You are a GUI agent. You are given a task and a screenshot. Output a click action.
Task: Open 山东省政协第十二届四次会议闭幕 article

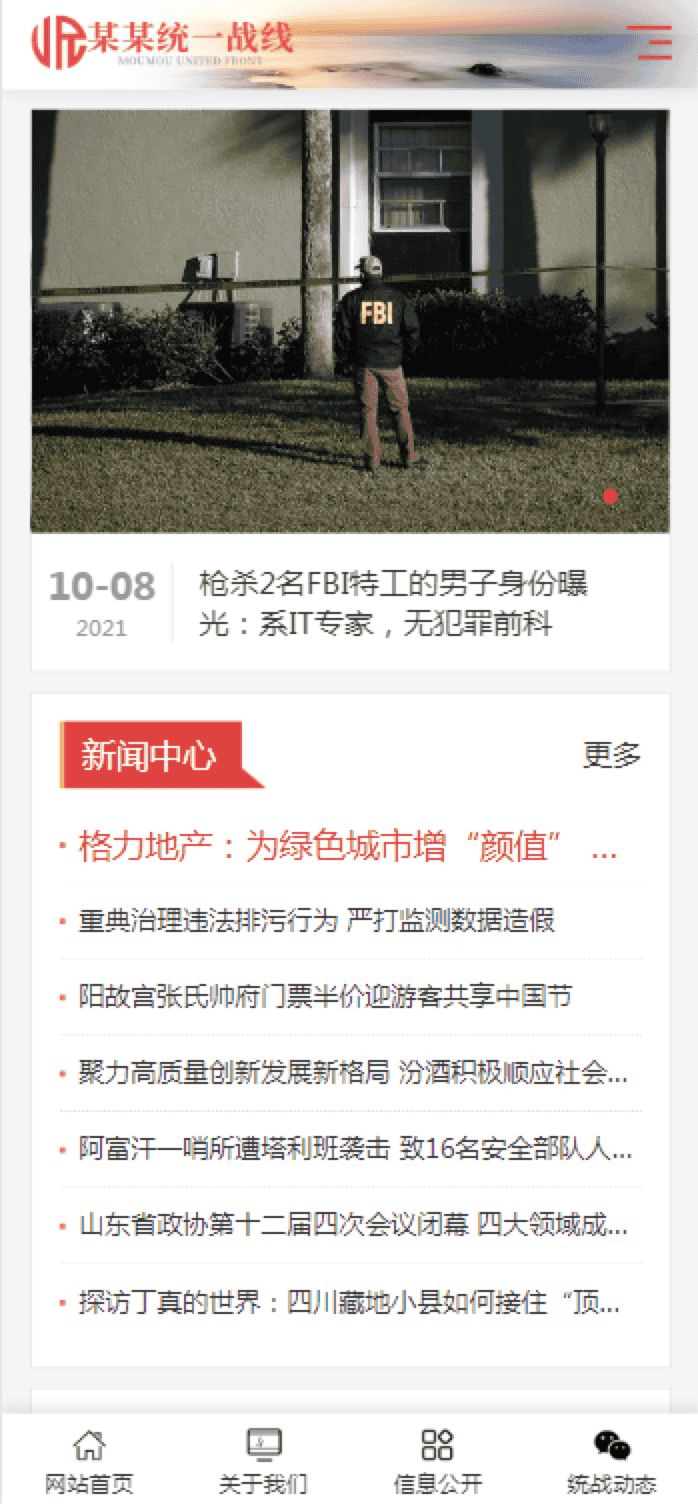click(352, 1225)
